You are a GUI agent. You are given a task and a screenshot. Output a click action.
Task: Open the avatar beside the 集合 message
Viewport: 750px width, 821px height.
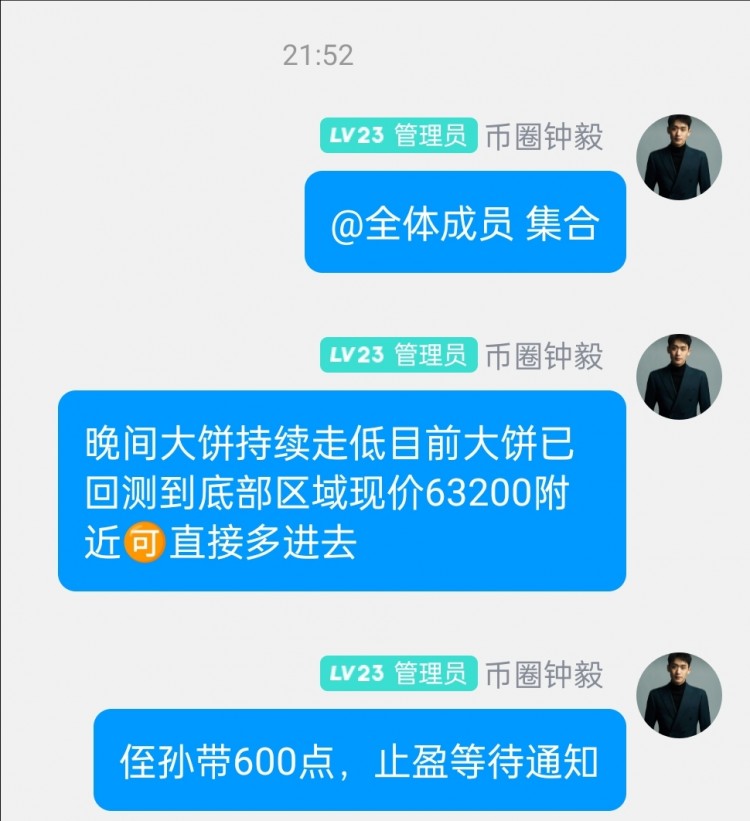point(679,157)
